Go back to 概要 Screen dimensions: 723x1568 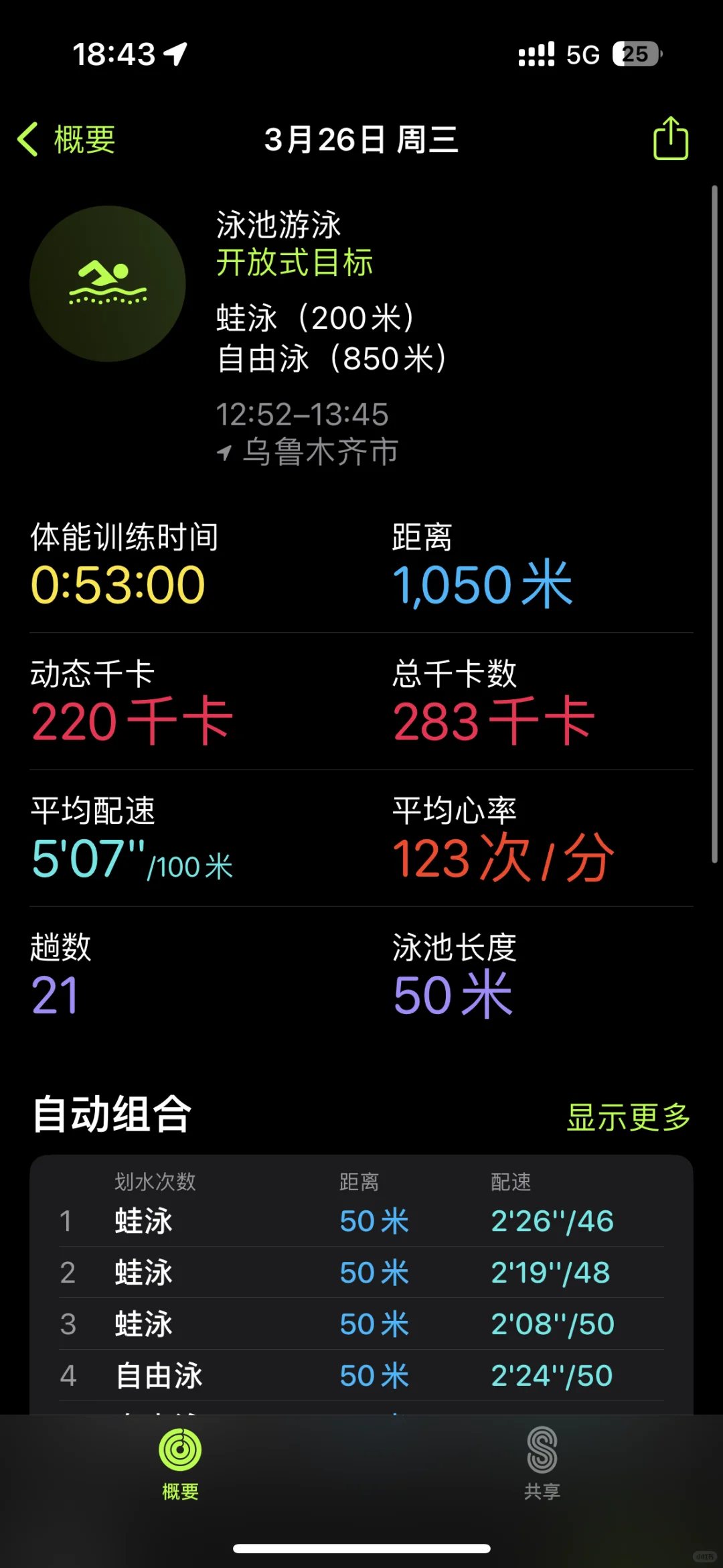pyautogui.click(x=66, y=139)
